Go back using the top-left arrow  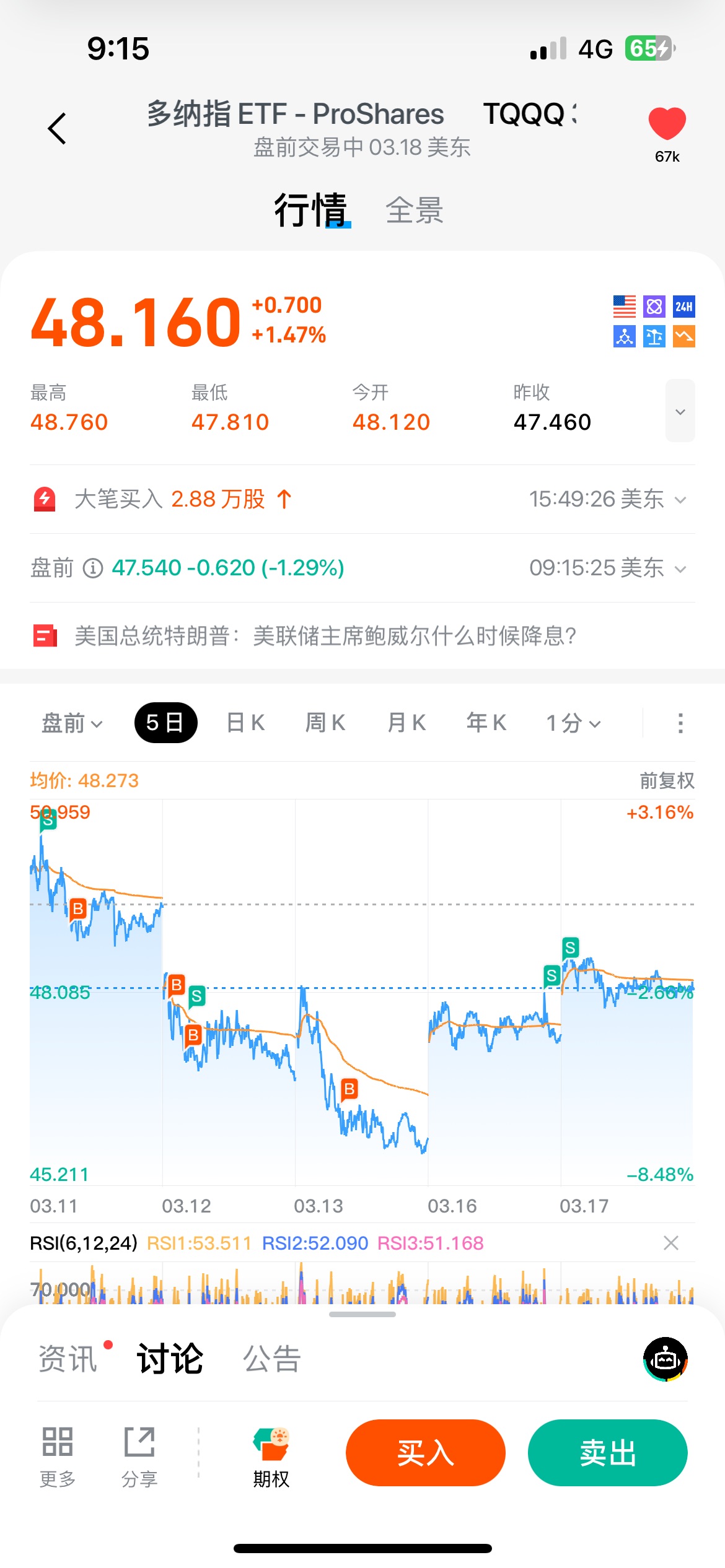[57, 129]
